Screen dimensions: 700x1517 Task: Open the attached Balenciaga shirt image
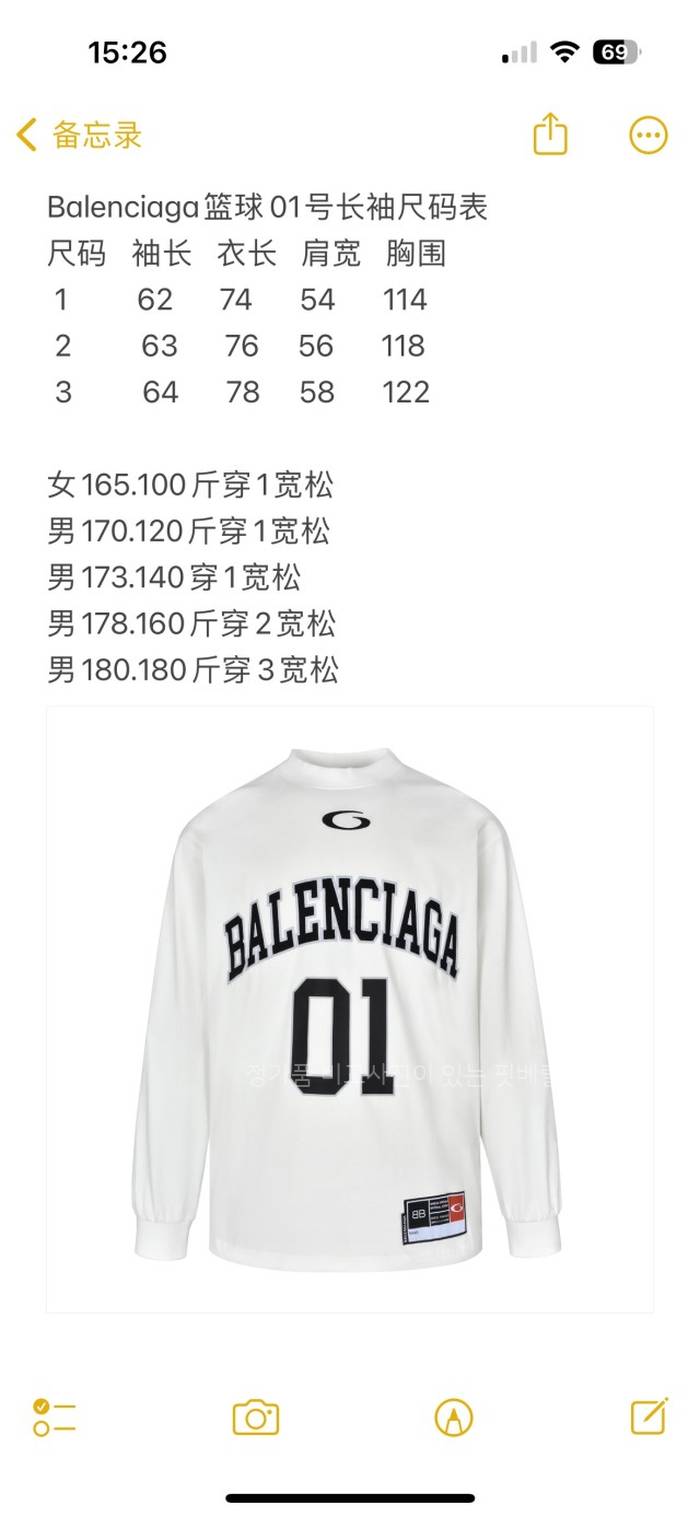(349, 1008)
